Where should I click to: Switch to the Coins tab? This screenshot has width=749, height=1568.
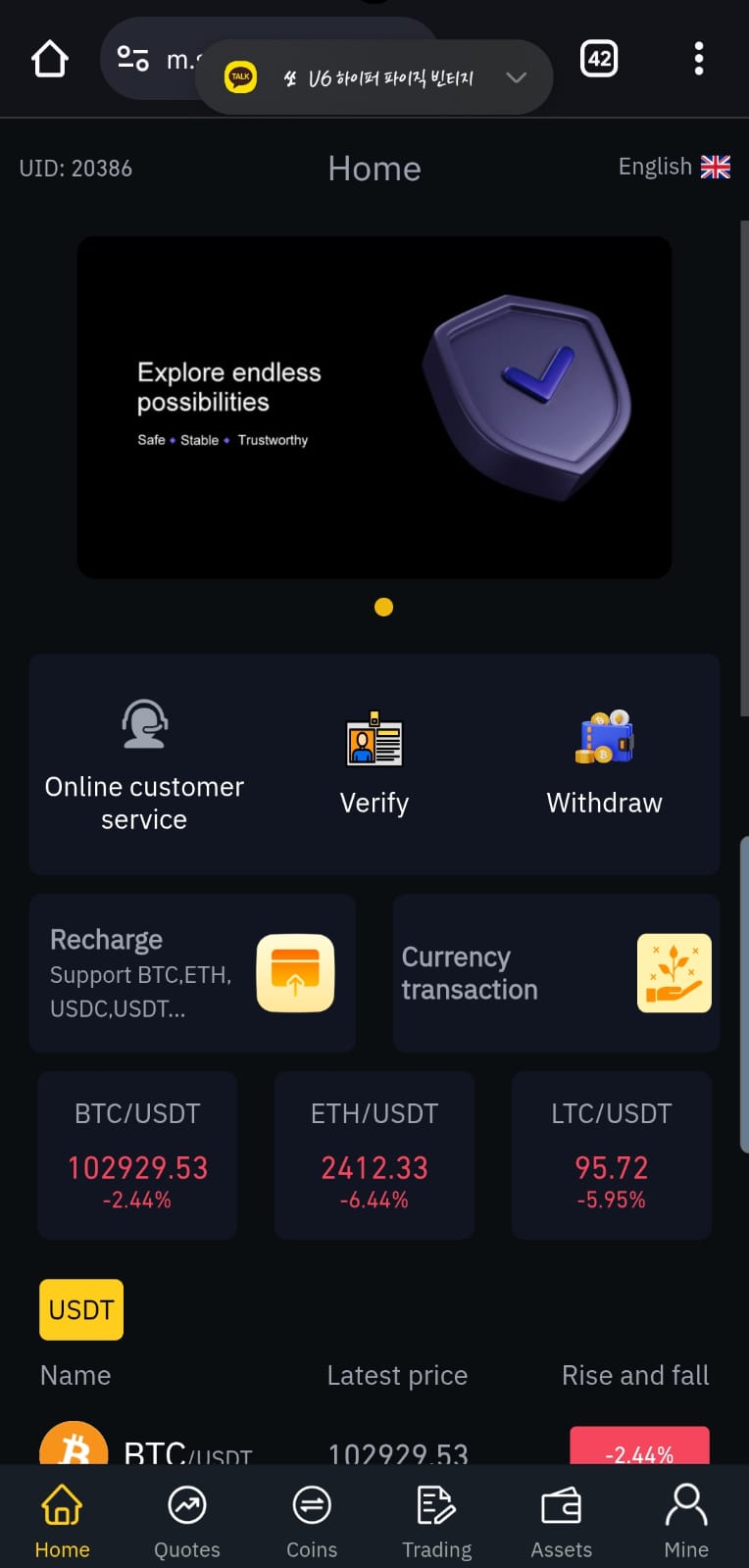click(x=312, y=1520)
